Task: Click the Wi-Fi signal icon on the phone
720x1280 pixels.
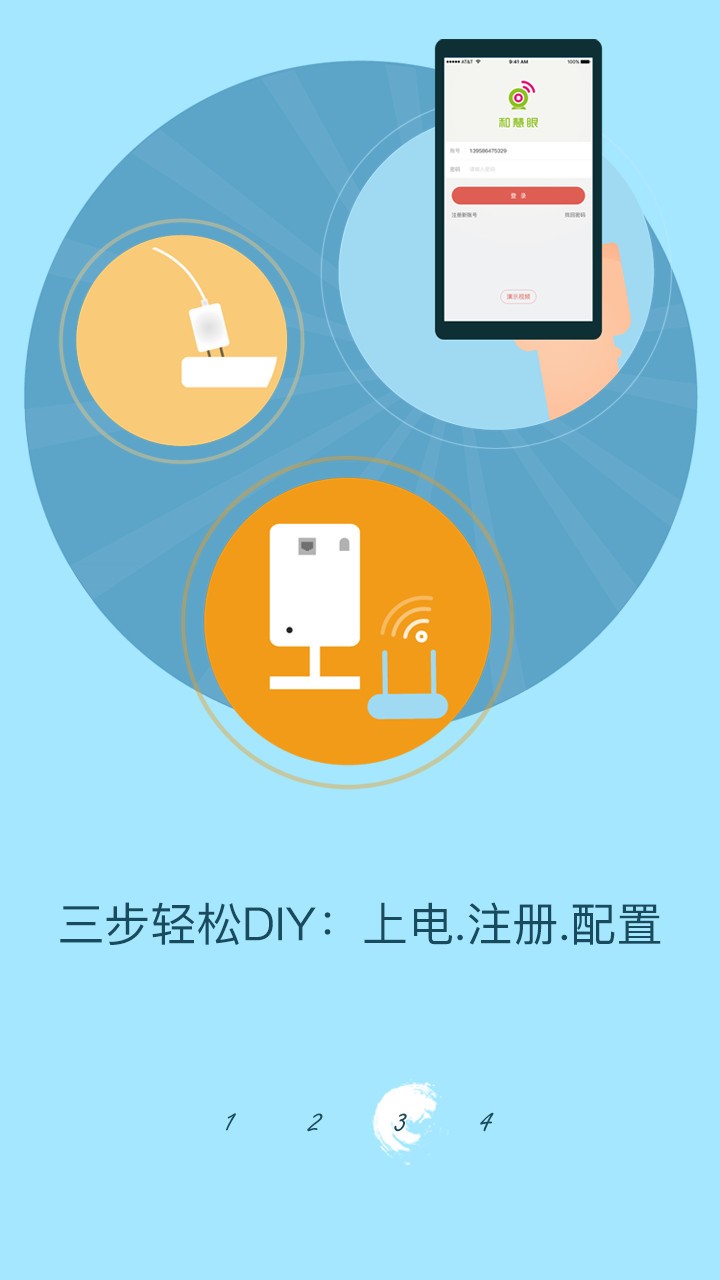Action: coord(479,62)
